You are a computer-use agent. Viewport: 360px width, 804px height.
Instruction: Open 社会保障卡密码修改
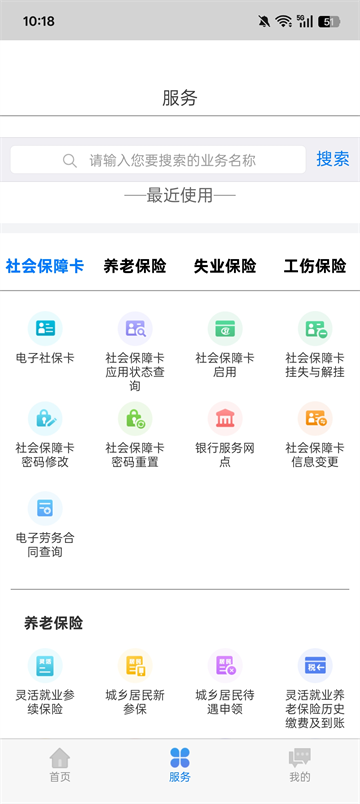point(45,435)
